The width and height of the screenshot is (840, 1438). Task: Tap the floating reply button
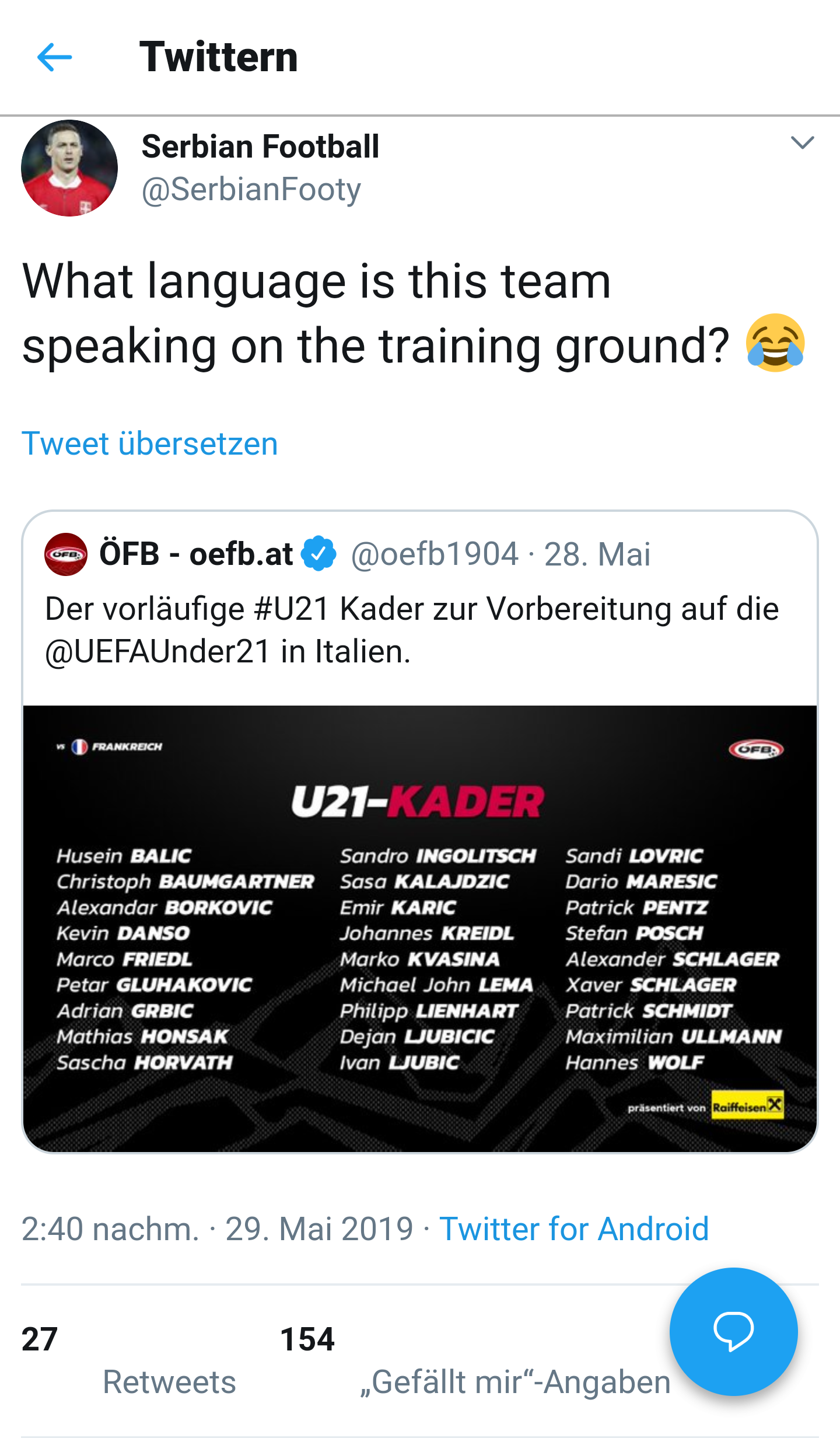click(x=733, y=1332)
